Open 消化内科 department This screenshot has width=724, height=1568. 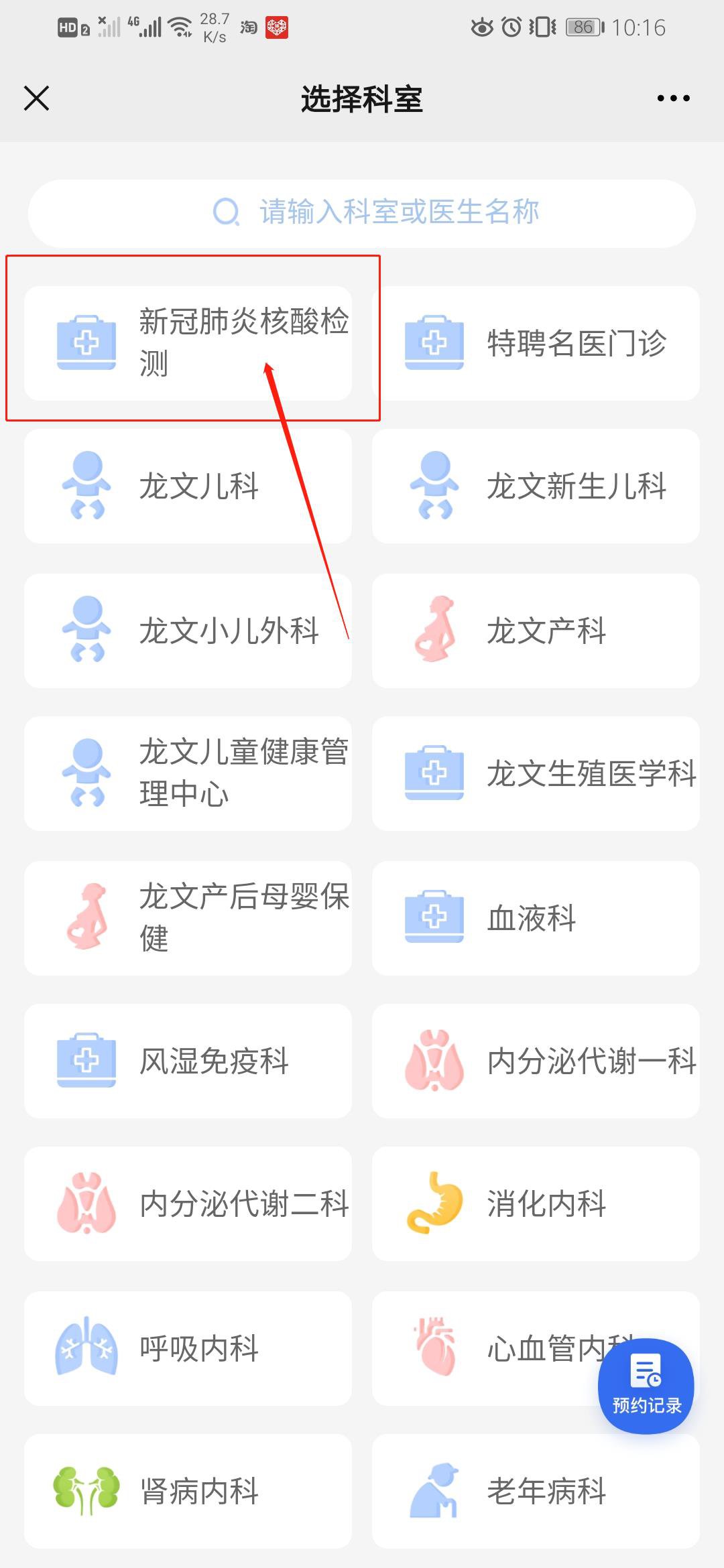pyautogui.click(x=536, y=1203)
